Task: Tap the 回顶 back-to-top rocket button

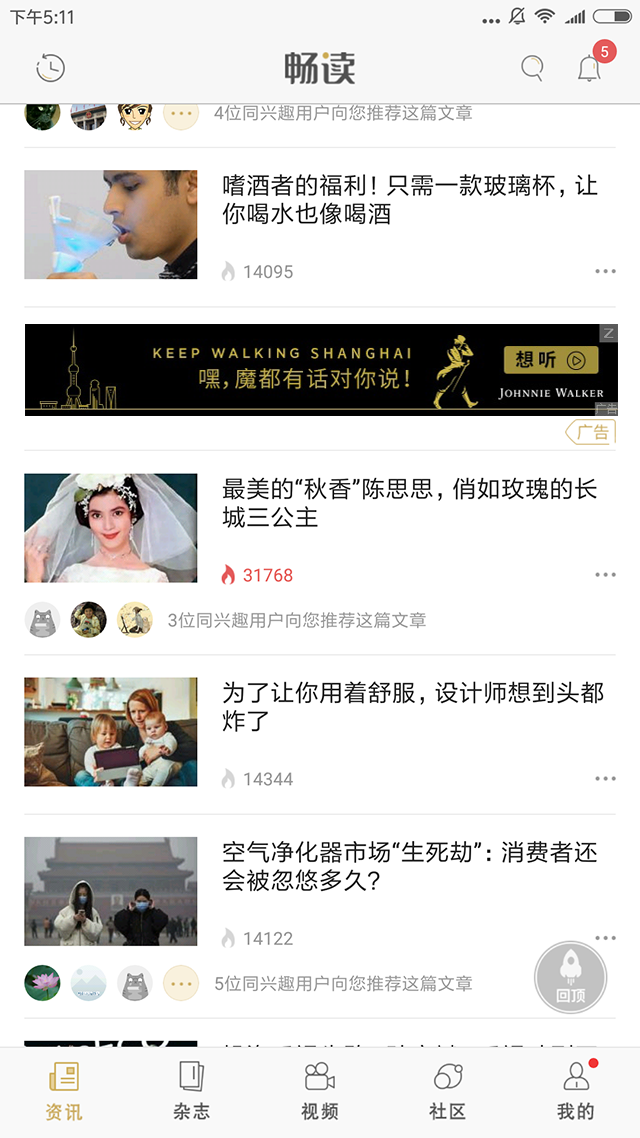Action: click(x=571, y=978)
